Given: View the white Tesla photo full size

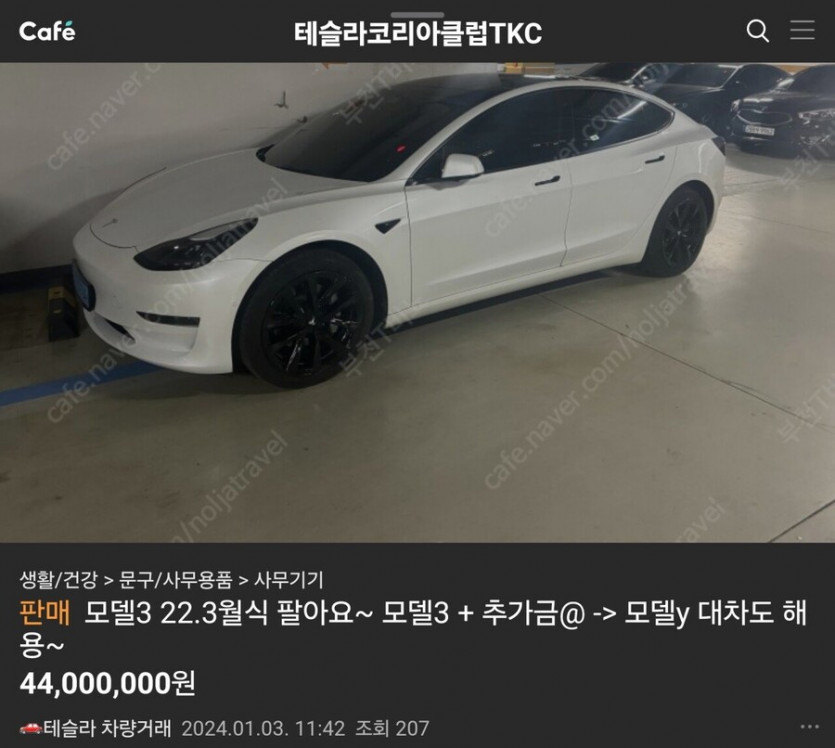Looking at the screenshot, I should [417, 300].
